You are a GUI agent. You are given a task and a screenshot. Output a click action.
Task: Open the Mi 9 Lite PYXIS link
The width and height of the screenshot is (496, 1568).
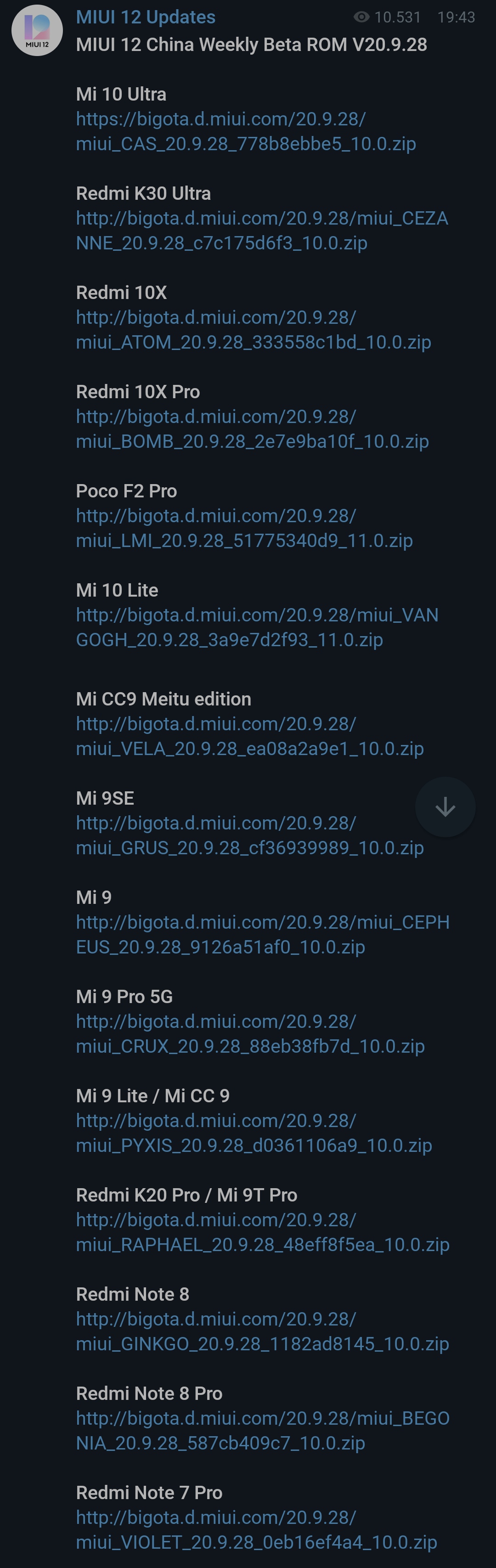[x=254, y=1133]
